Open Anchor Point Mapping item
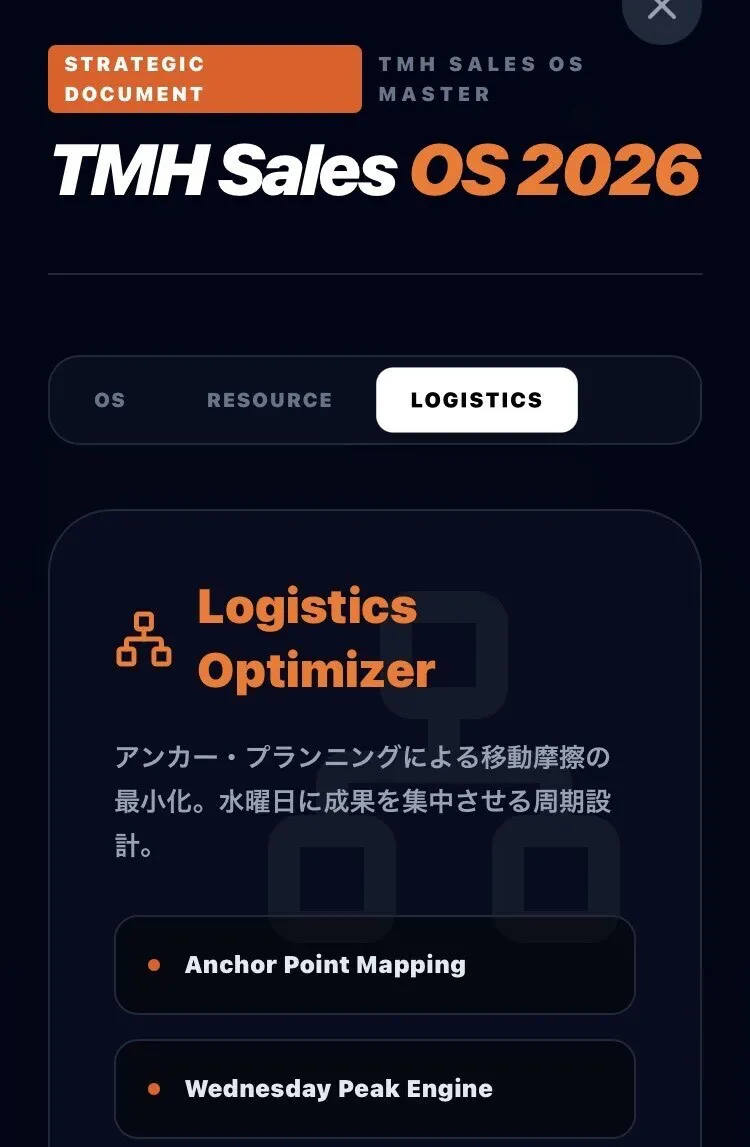750x1147 pixels. point(374,965)
